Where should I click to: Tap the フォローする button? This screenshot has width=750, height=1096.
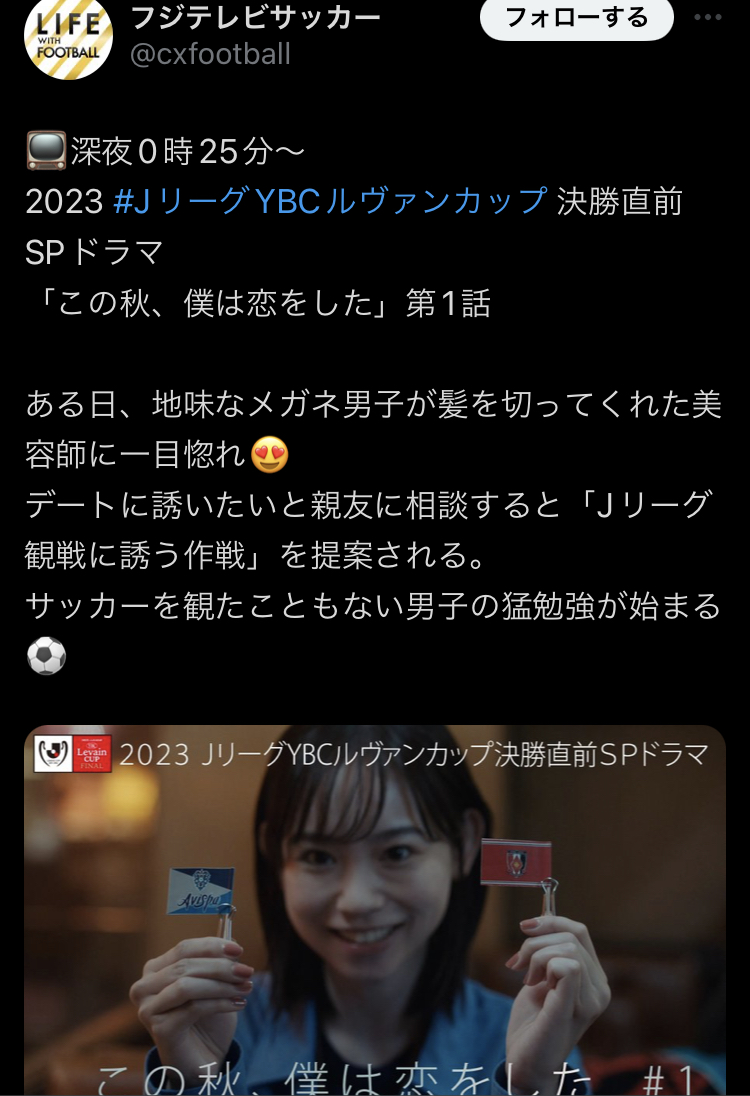click(x=576, y=17)
